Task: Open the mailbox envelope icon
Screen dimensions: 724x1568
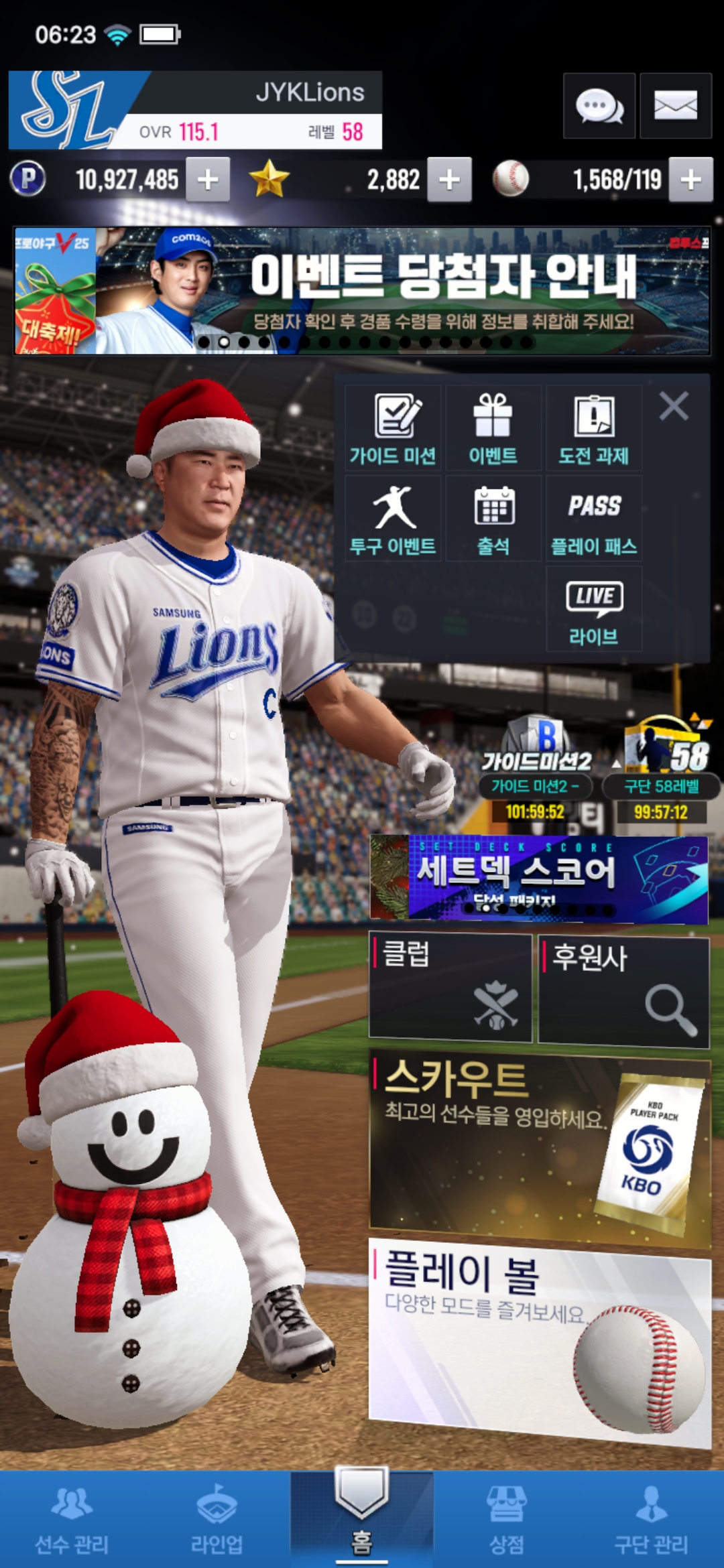Action: [x=675, y=106]
